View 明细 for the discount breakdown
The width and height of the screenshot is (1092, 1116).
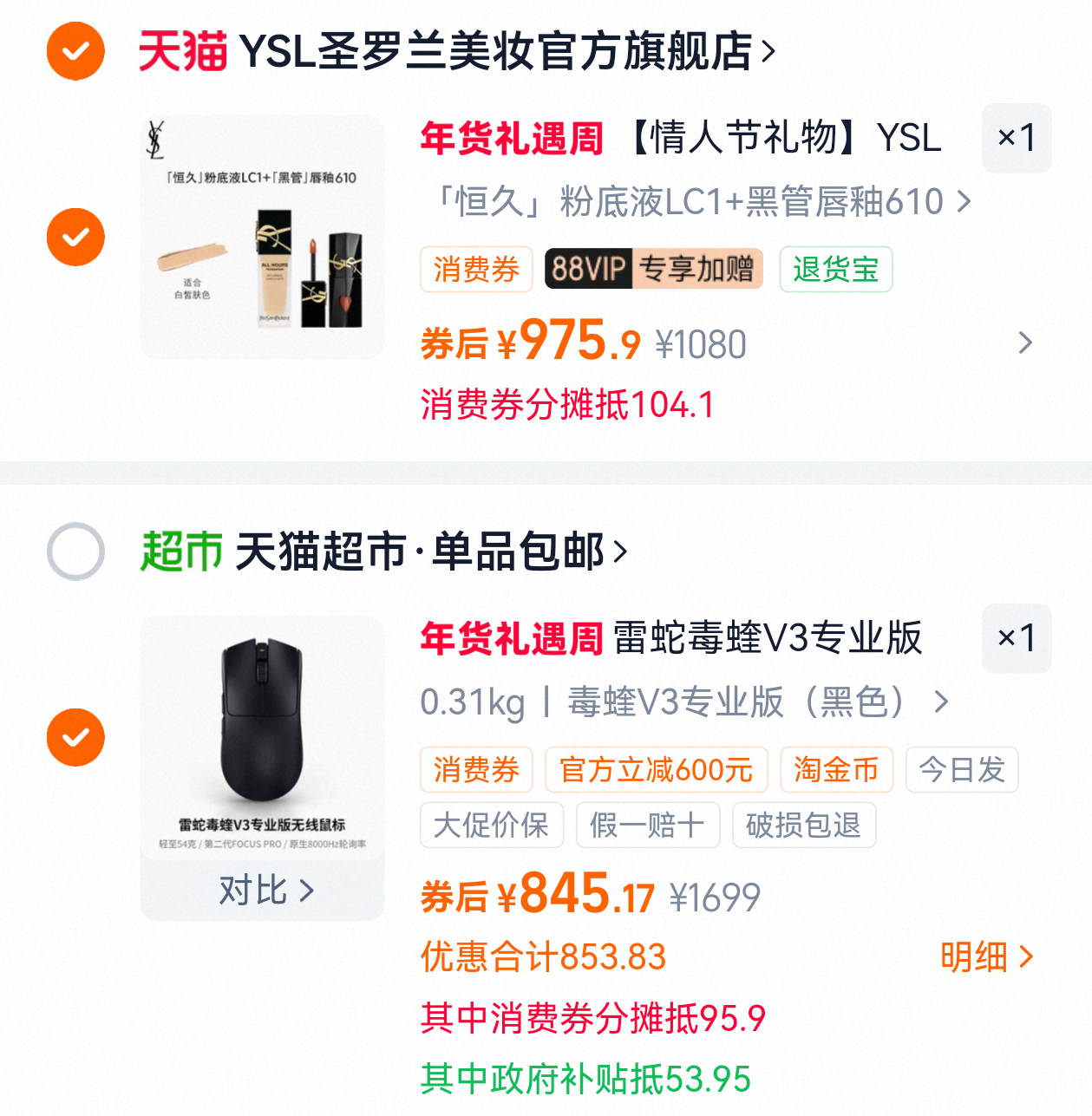[x=987, y=957]
